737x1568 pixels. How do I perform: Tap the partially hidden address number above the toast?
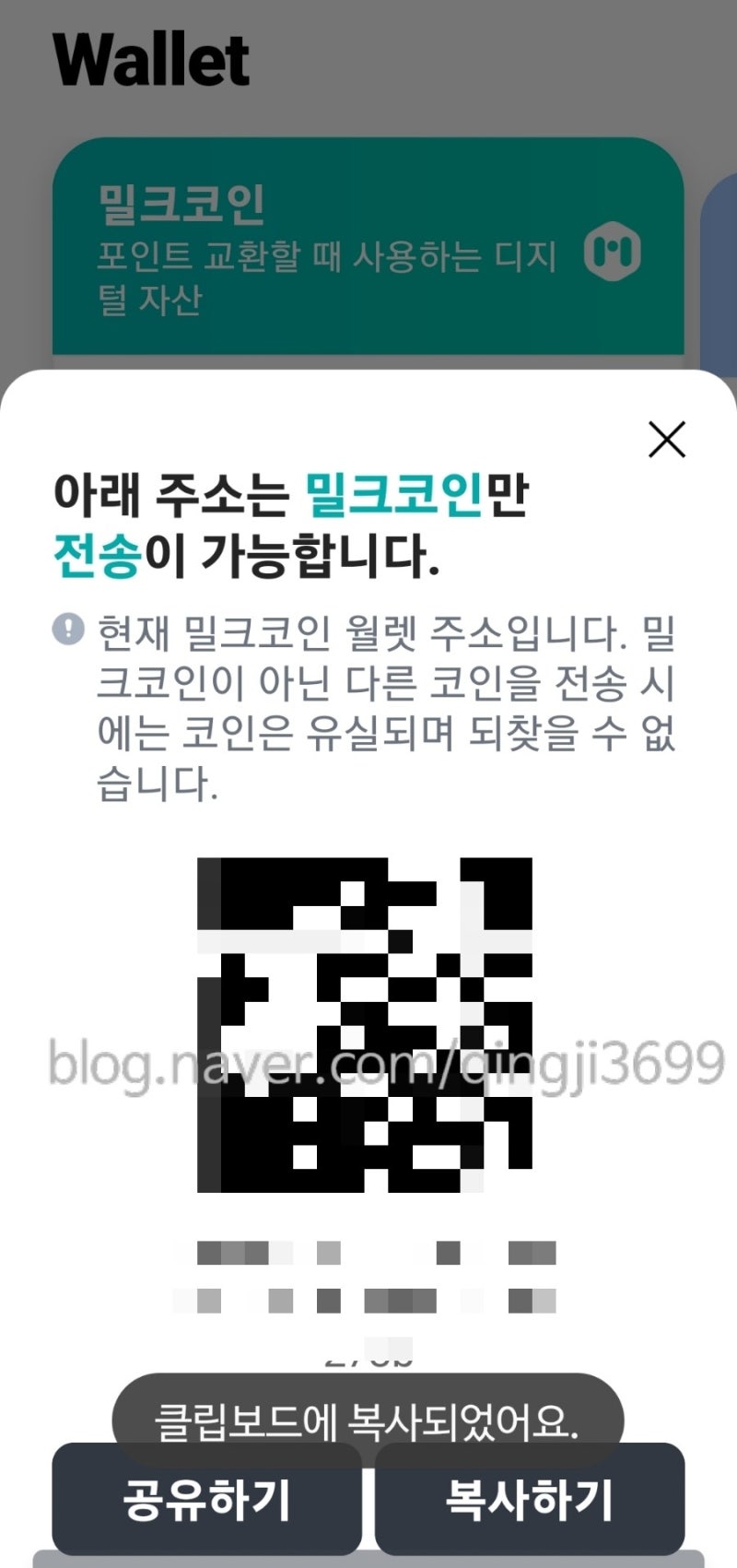click(x=368, y=1362)
